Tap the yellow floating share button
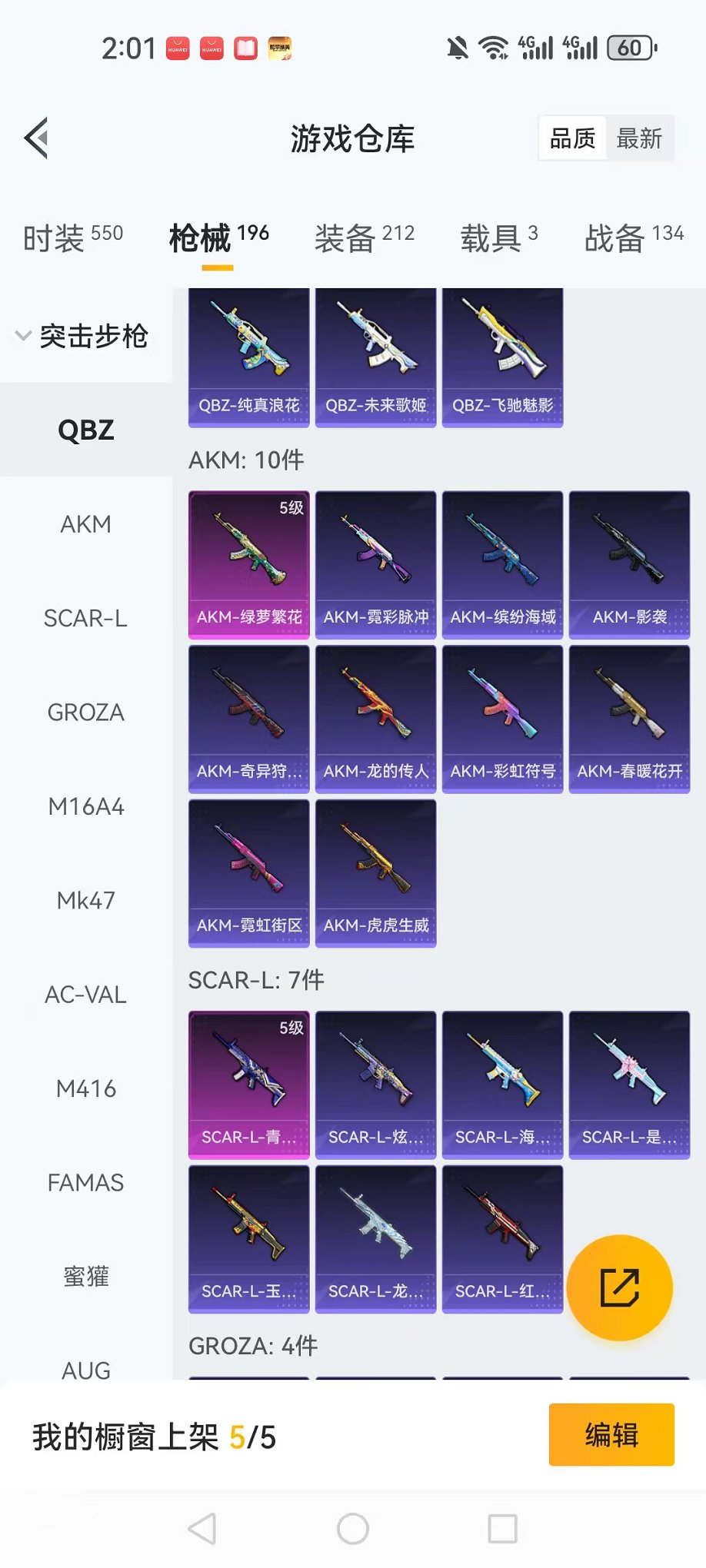 tap(620, 1288)
